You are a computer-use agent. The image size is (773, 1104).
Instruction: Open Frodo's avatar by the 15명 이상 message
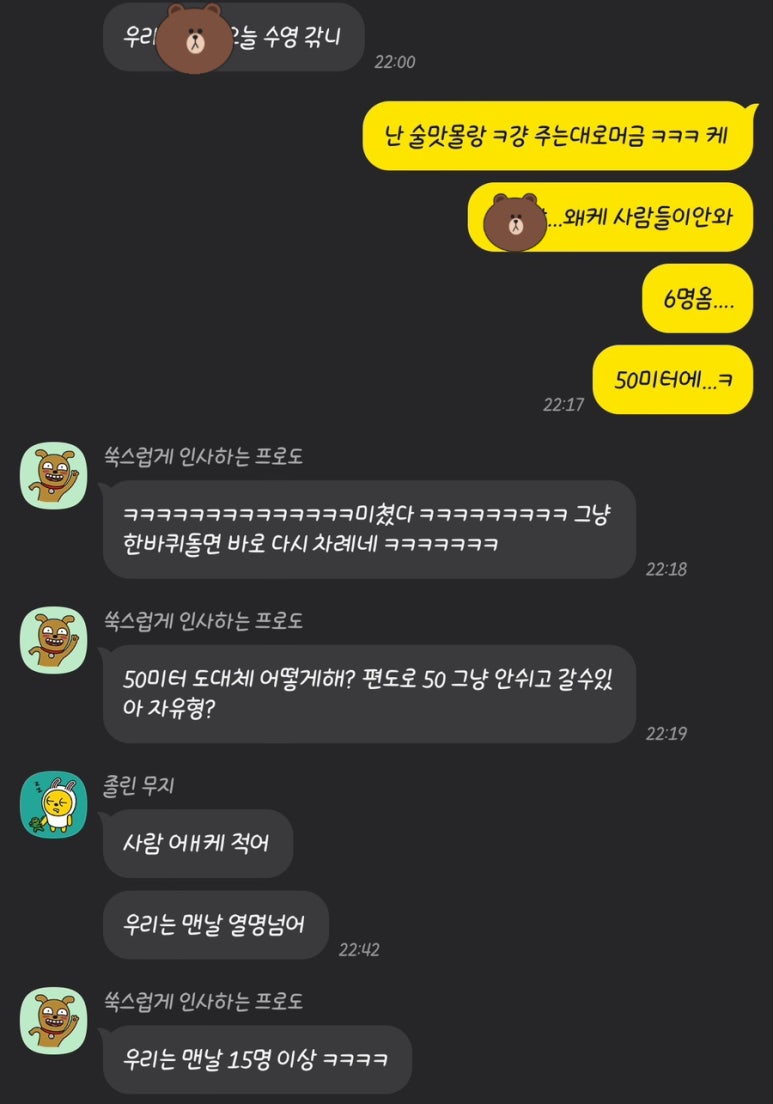[54, 1020]
